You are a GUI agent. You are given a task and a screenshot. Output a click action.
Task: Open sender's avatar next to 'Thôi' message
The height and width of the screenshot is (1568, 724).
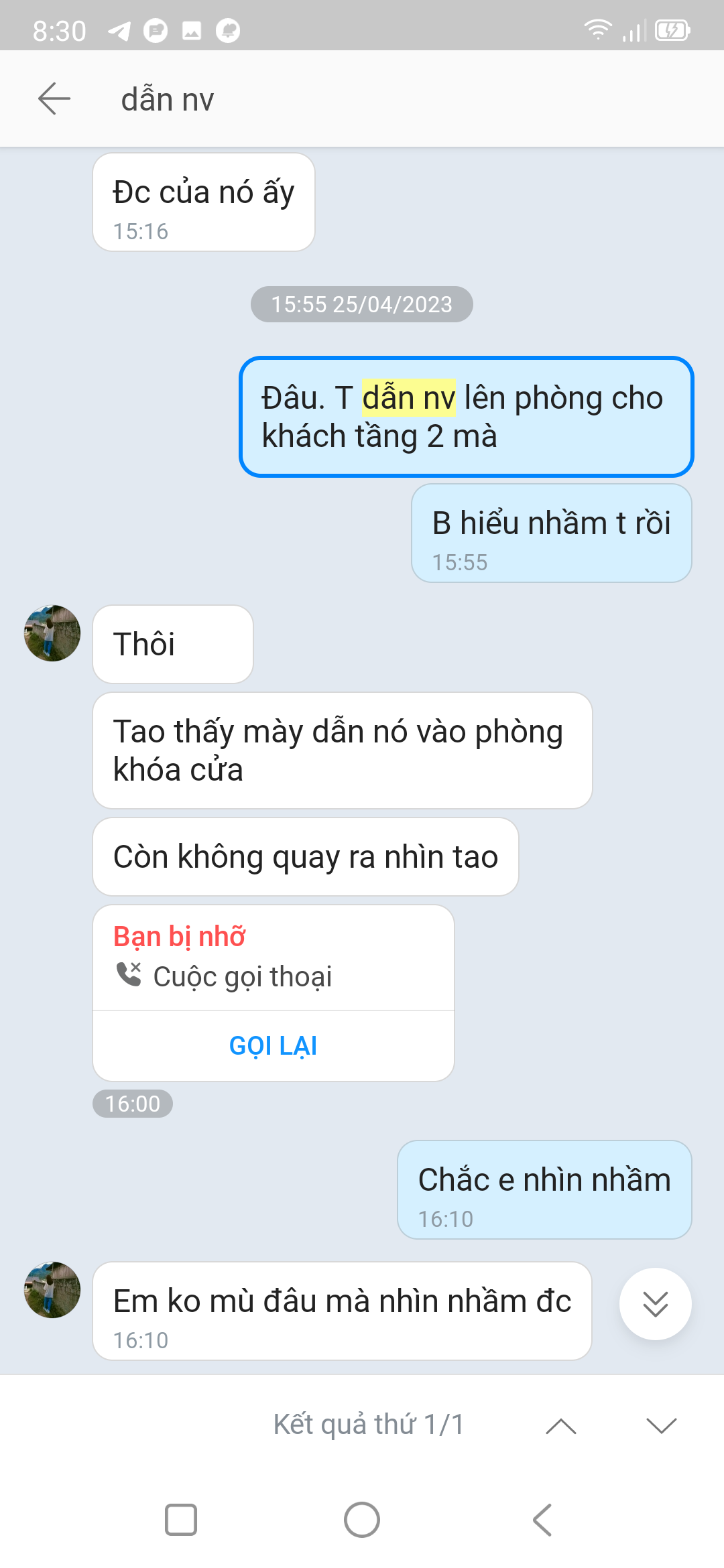pyautogui.click(x=52, y=633)
